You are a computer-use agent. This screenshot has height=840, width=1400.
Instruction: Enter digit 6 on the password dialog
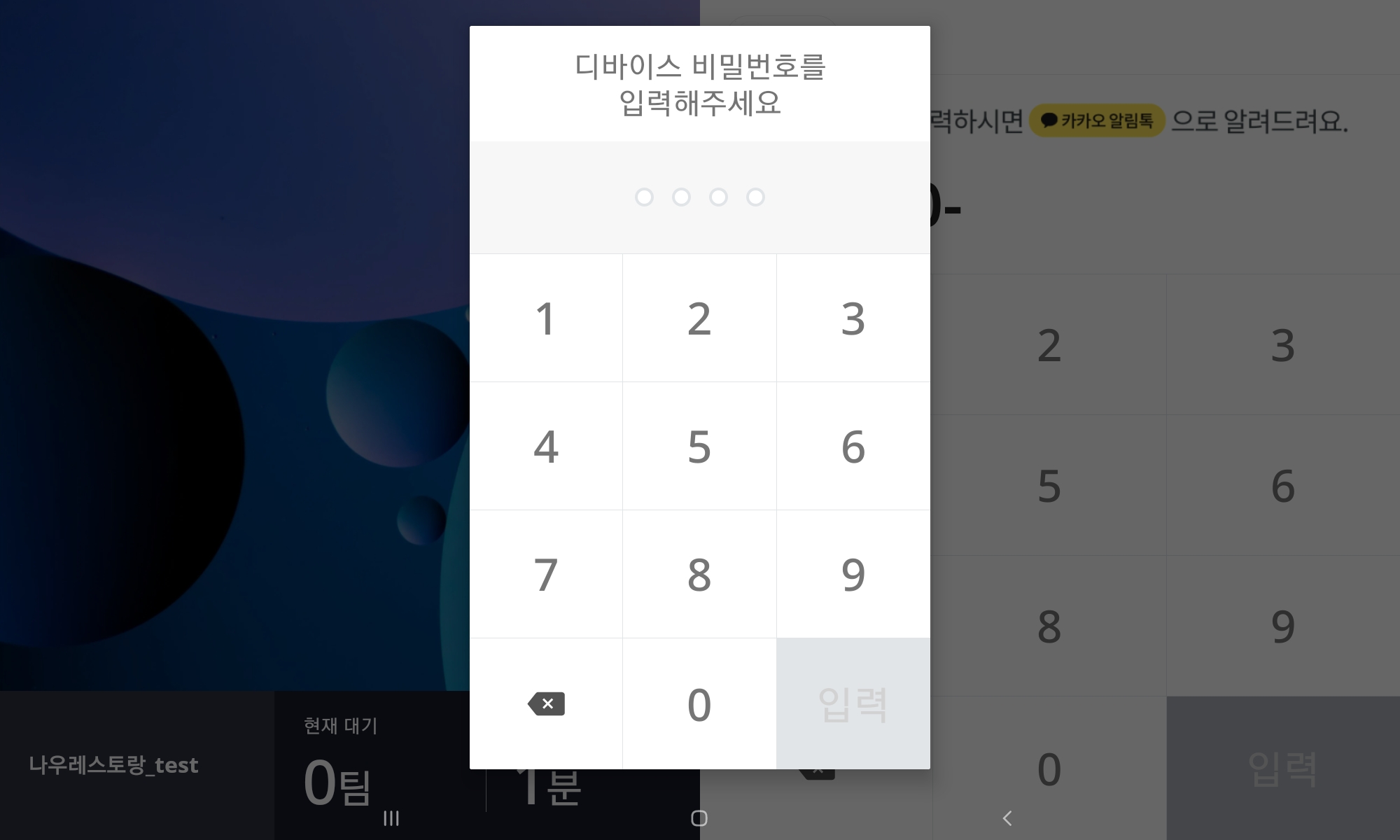853,447
